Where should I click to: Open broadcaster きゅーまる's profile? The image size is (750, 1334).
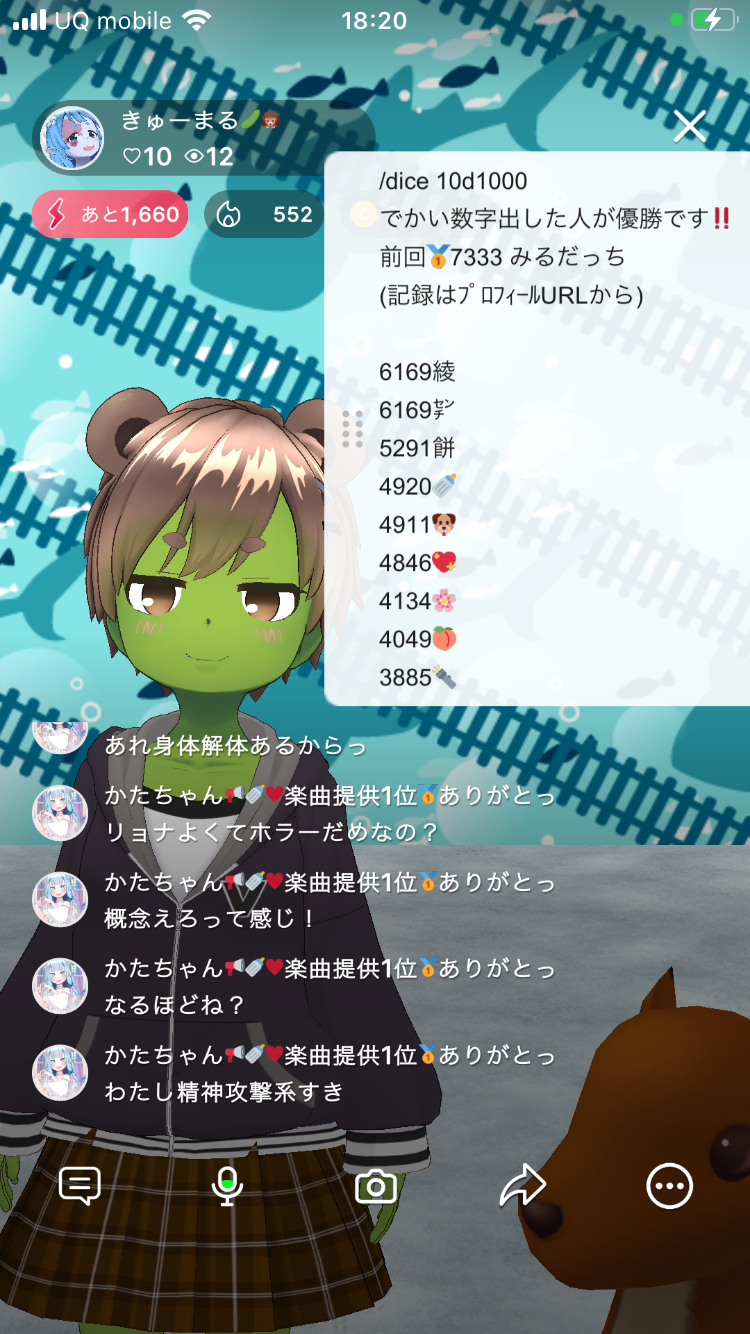(x=72, y=138)
